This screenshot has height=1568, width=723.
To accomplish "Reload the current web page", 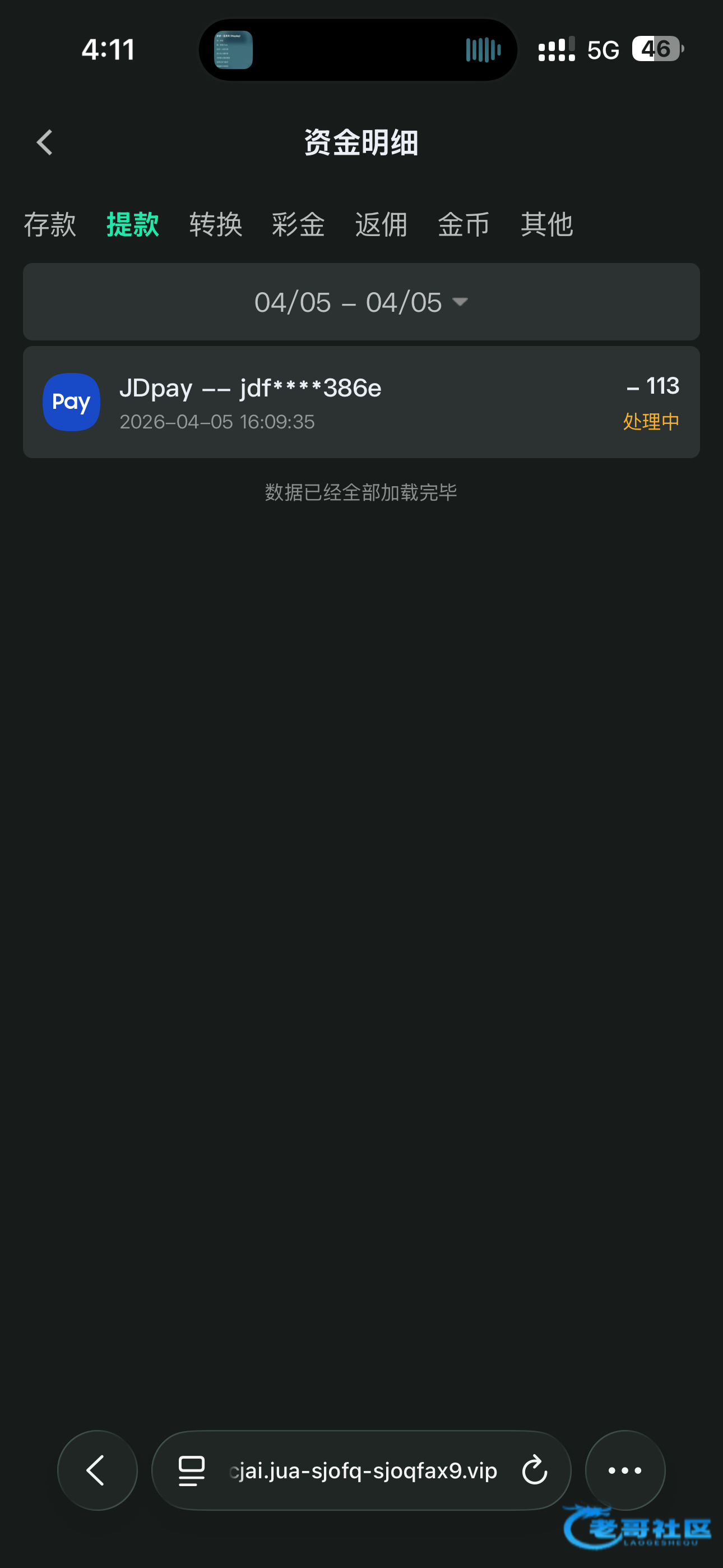I will 534,1470.
